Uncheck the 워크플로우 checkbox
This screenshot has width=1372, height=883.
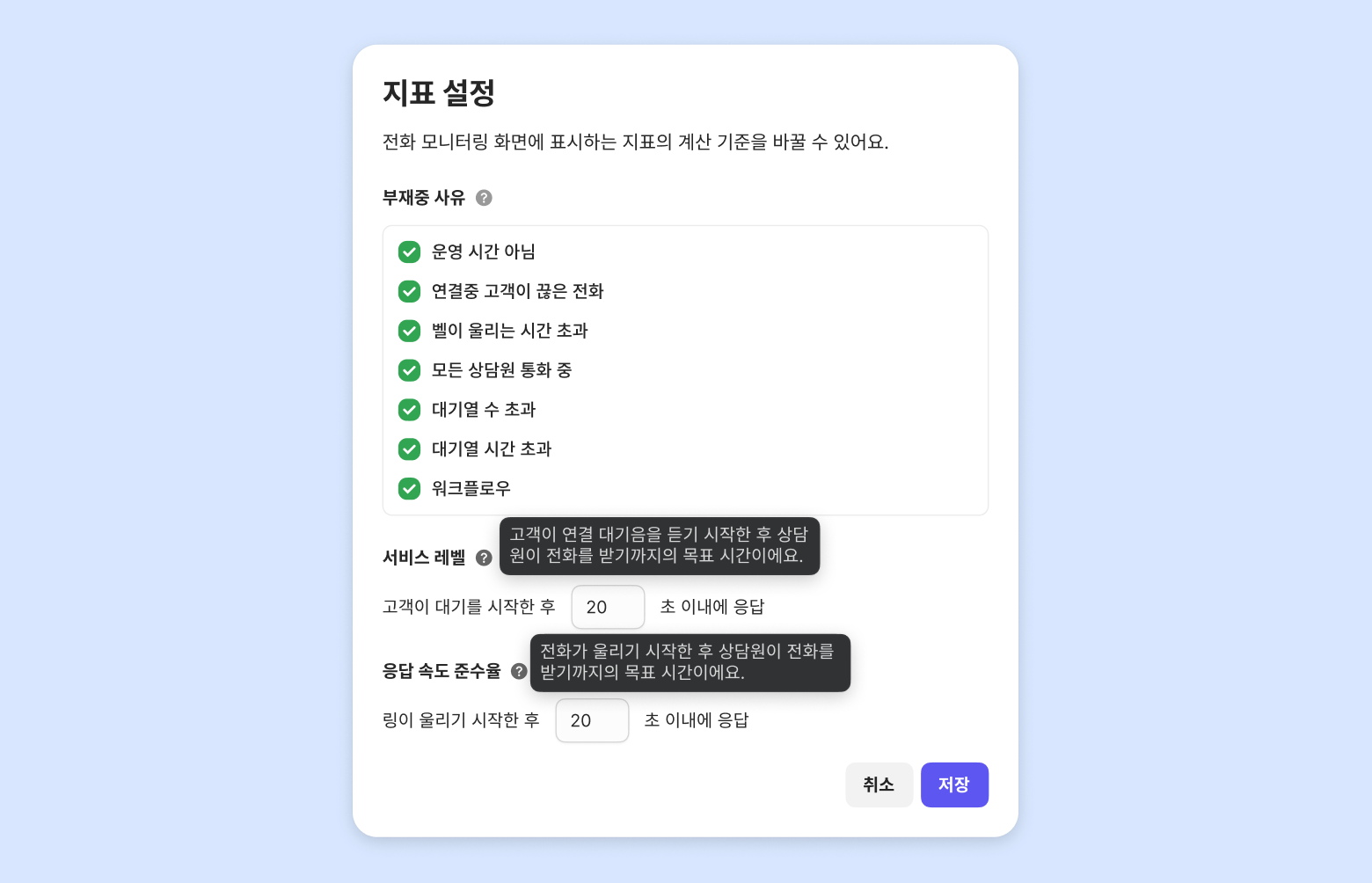410,489
